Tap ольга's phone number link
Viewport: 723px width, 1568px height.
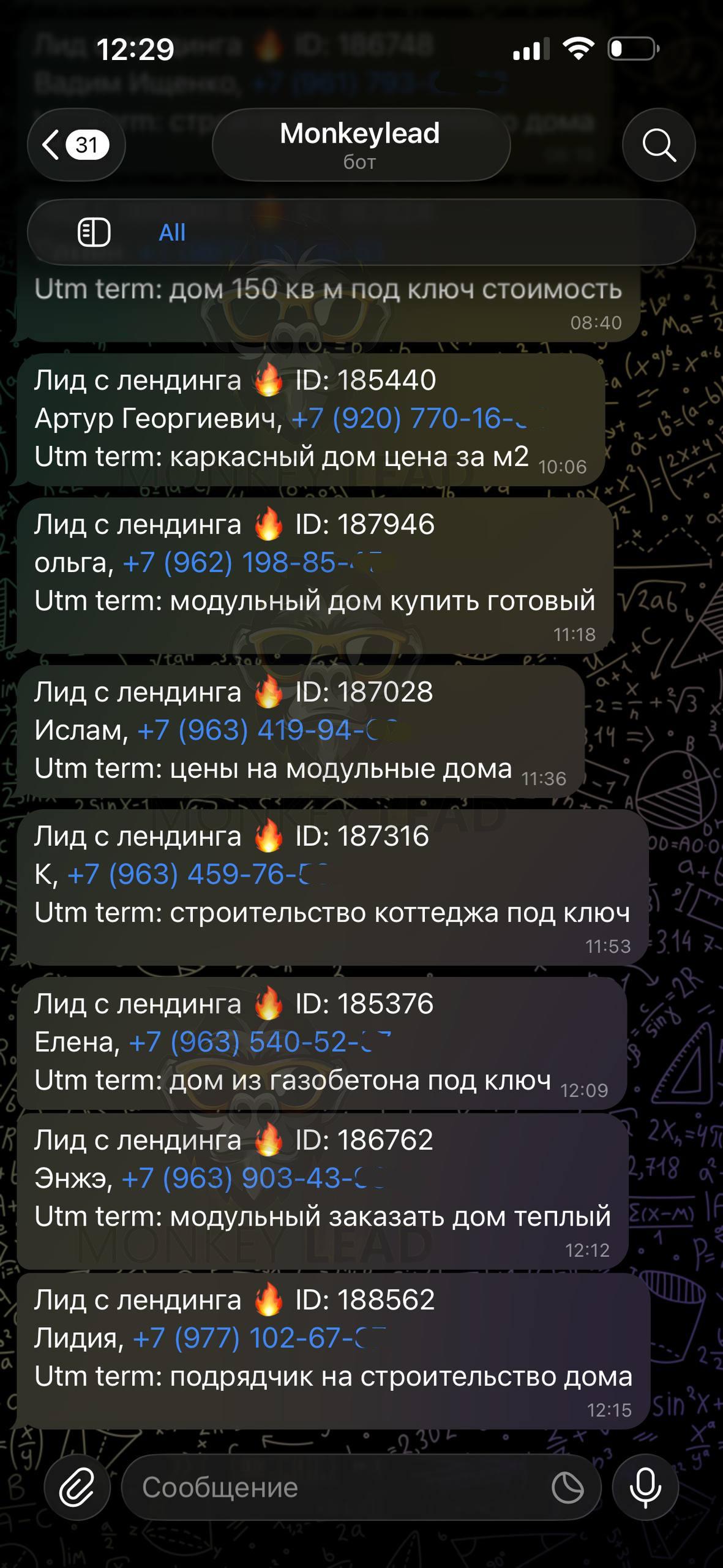pos(251,563)
